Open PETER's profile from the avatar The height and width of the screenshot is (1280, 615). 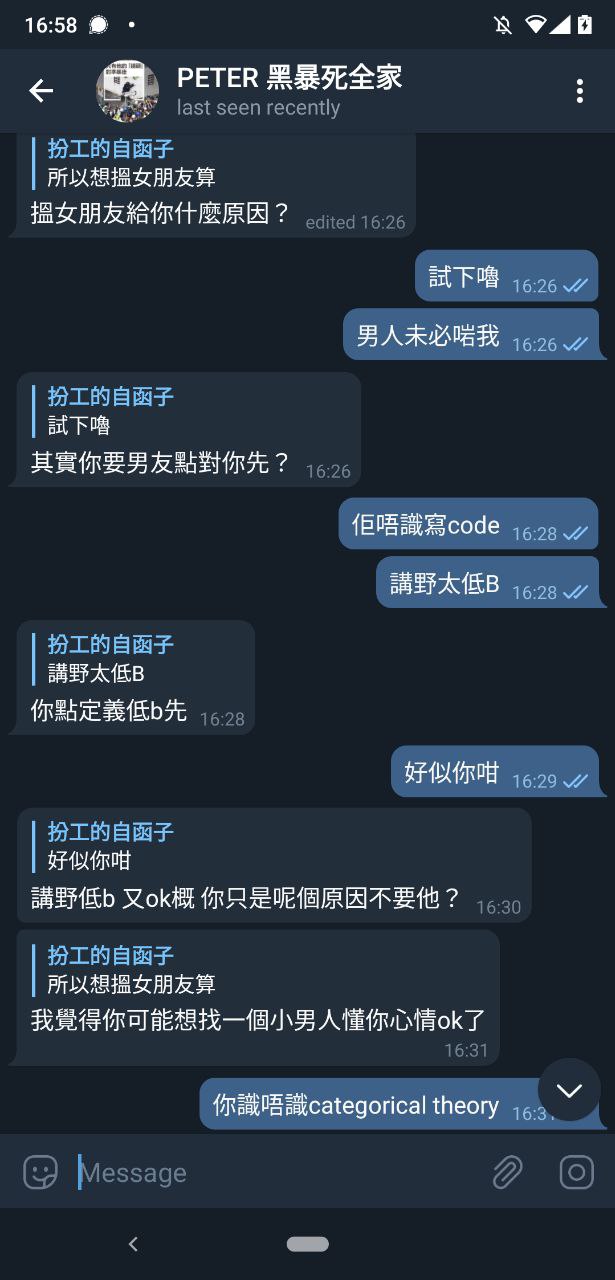pos(127,91)
